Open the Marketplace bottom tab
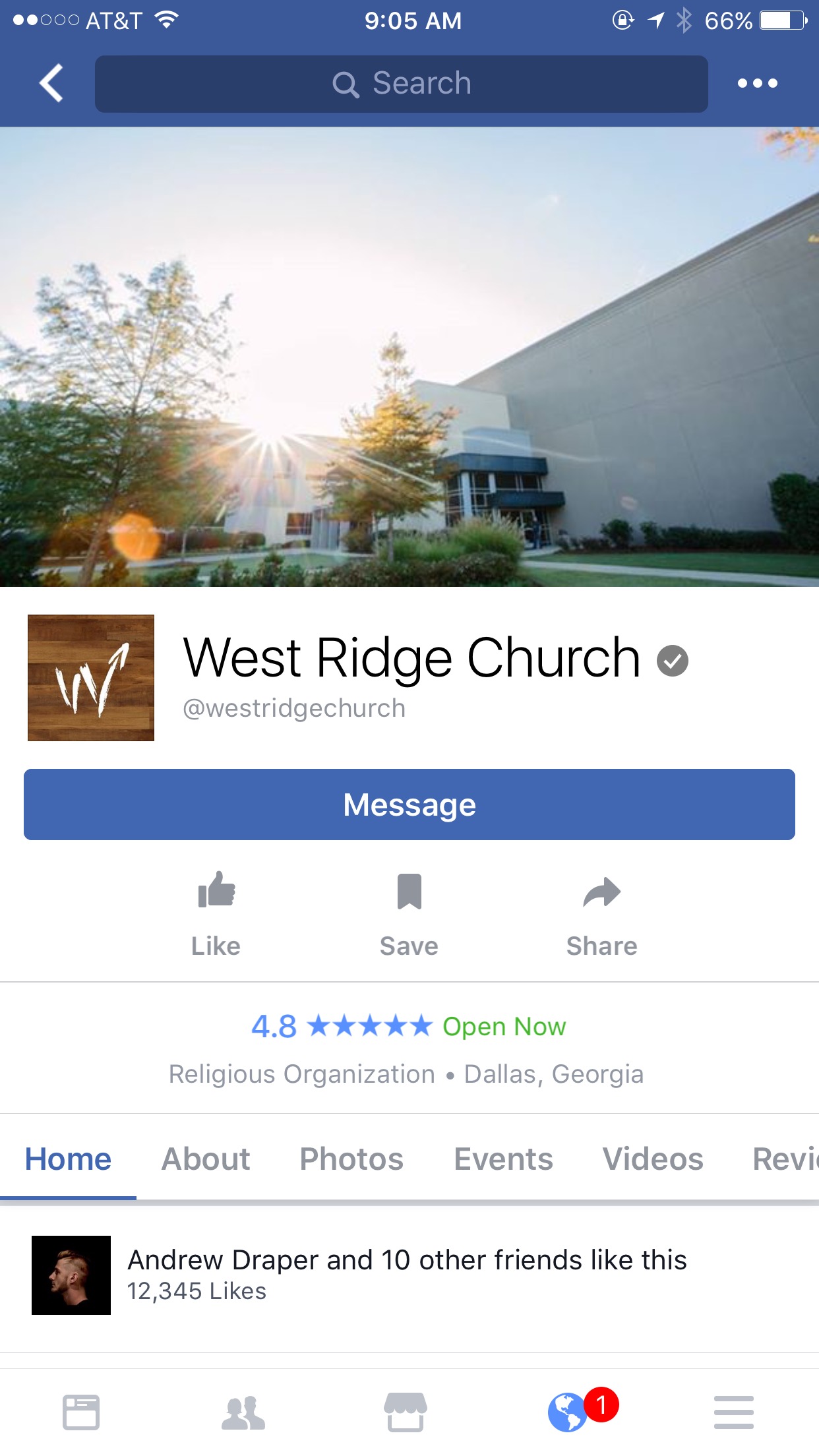Viewport: 819px width, 1456px height. tap(406, 1412)
